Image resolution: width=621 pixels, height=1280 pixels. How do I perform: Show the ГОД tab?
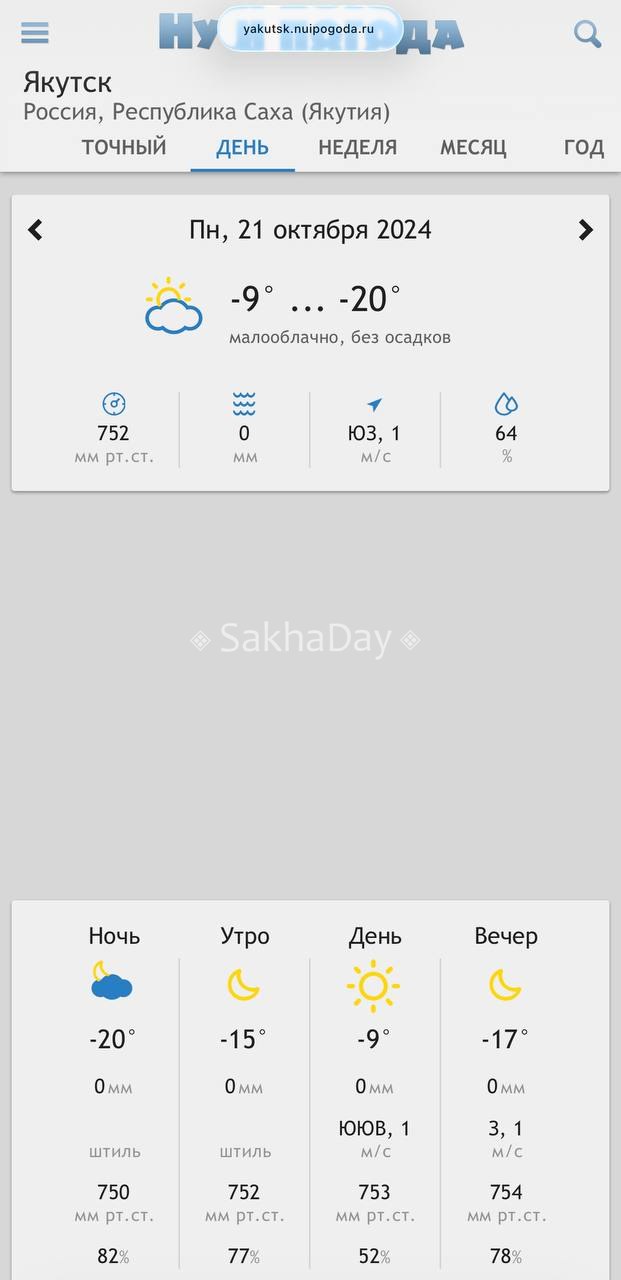[x=583, y=148]
